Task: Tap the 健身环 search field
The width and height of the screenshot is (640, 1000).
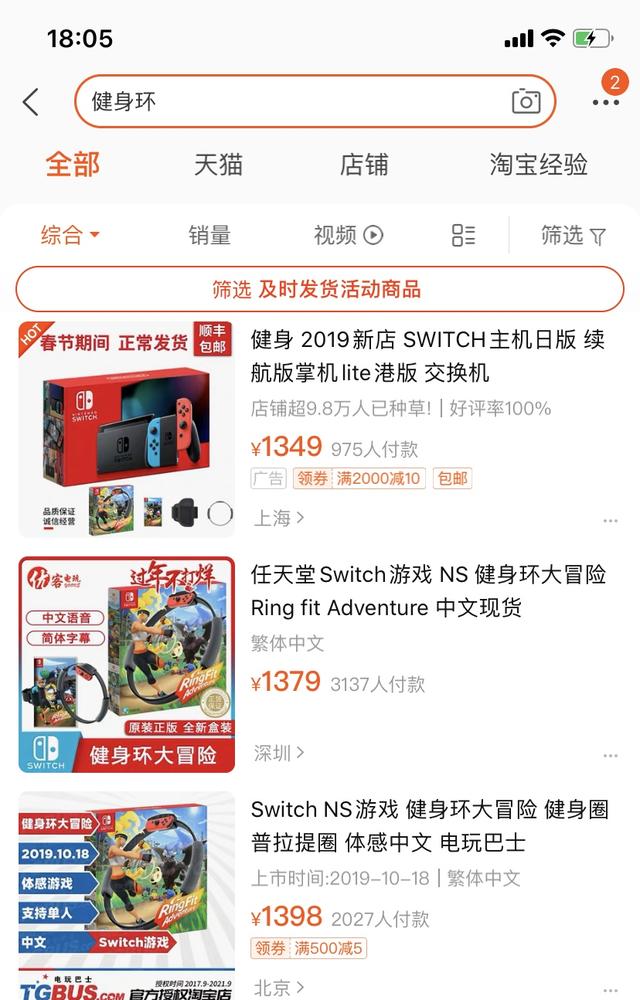Action: click(290, 101)
